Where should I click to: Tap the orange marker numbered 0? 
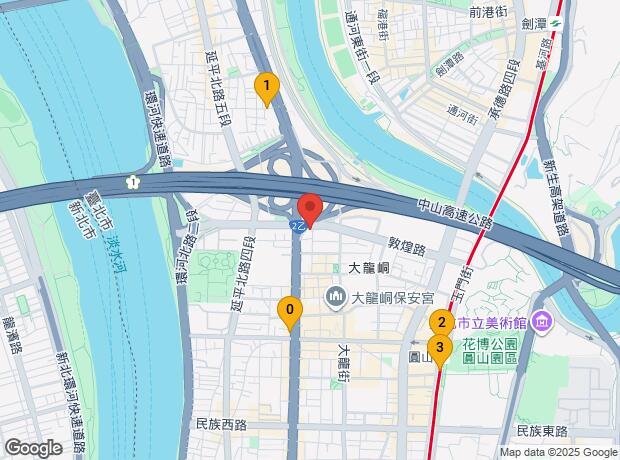coord(290,311)
